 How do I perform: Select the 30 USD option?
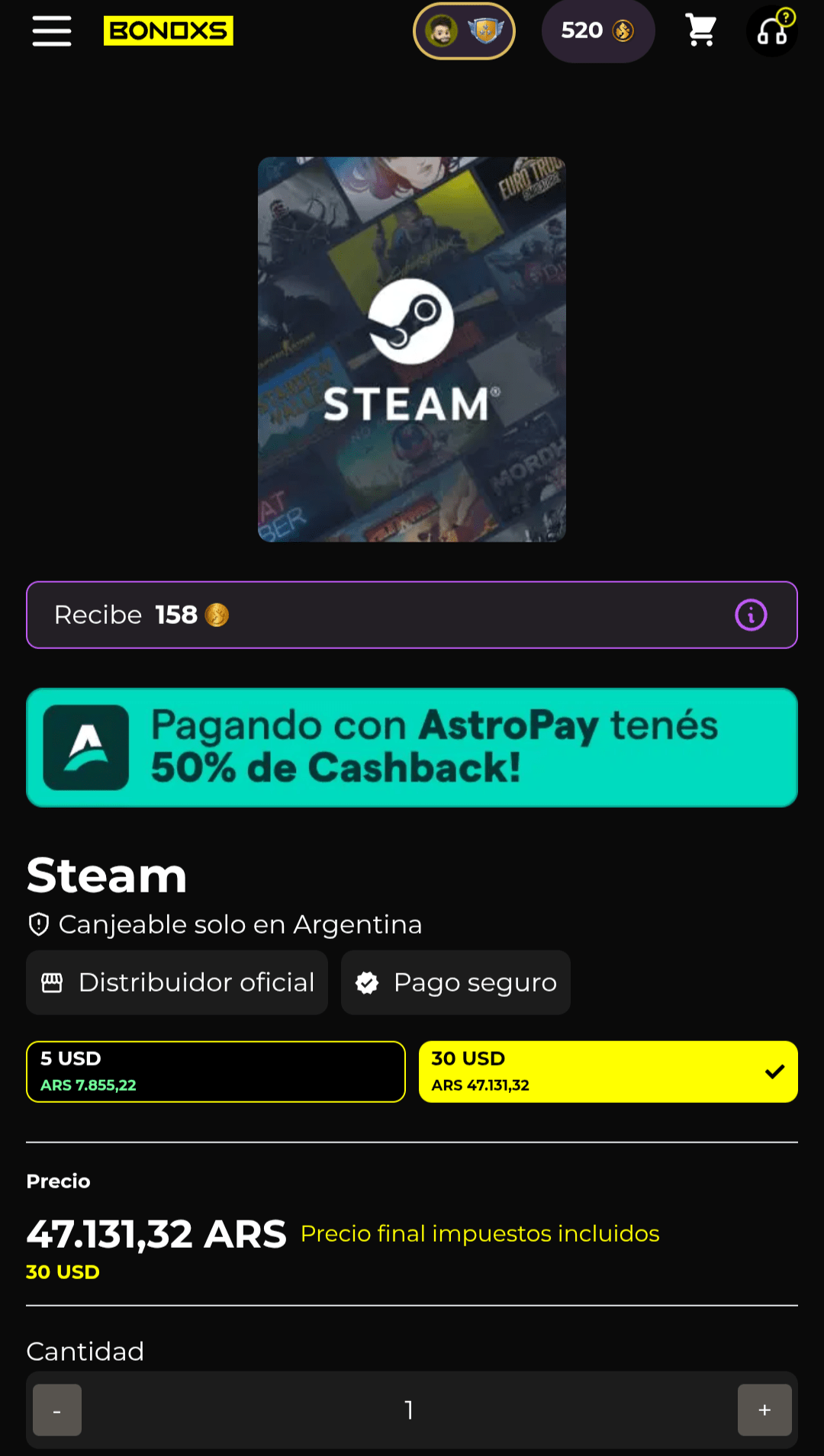click(x=608, y=1072)
